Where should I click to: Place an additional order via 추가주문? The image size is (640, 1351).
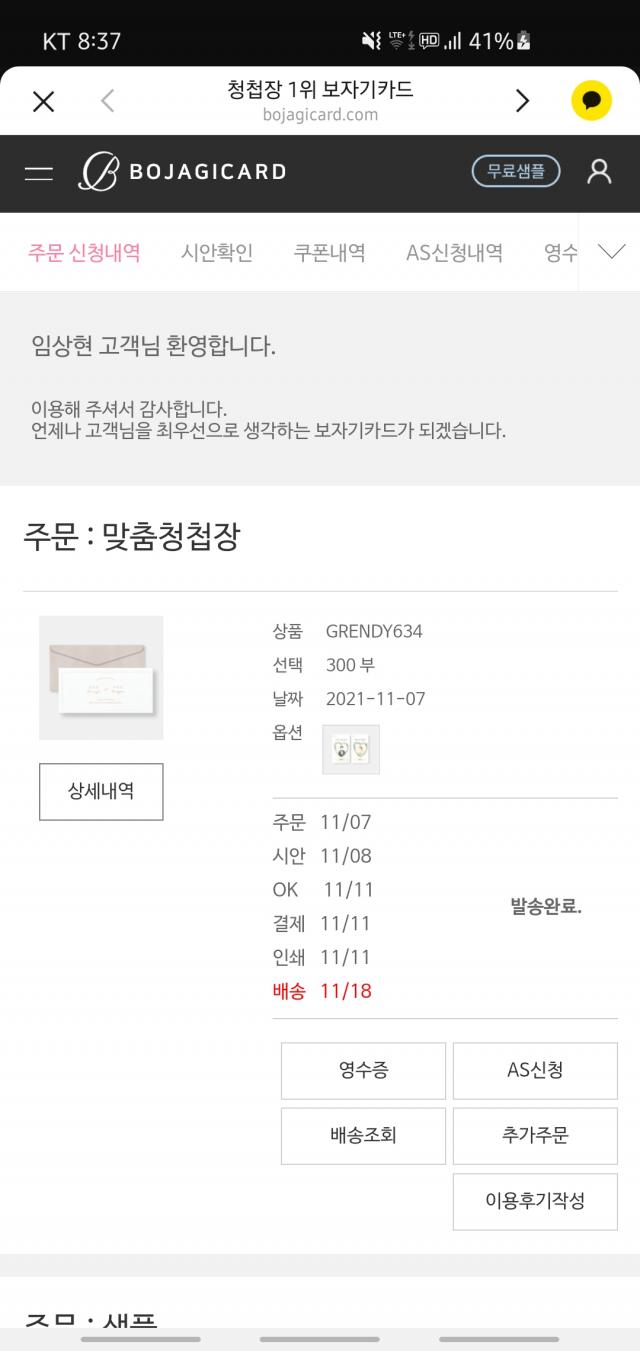535,1136
